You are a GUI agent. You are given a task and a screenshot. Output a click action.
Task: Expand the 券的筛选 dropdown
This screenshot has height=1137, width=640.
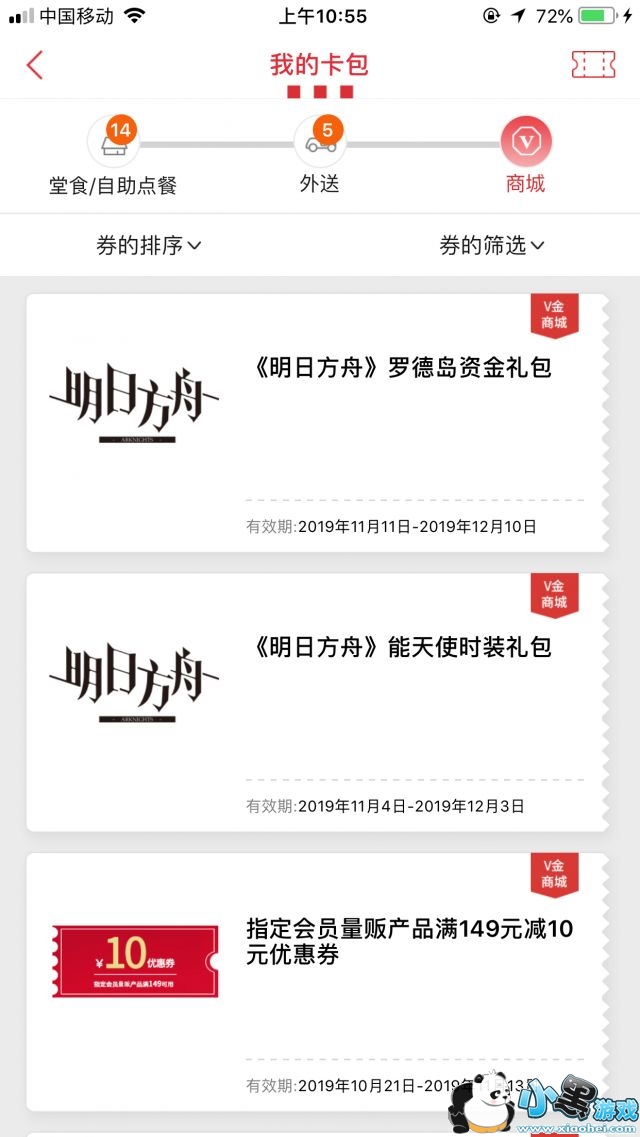[492, 245]
